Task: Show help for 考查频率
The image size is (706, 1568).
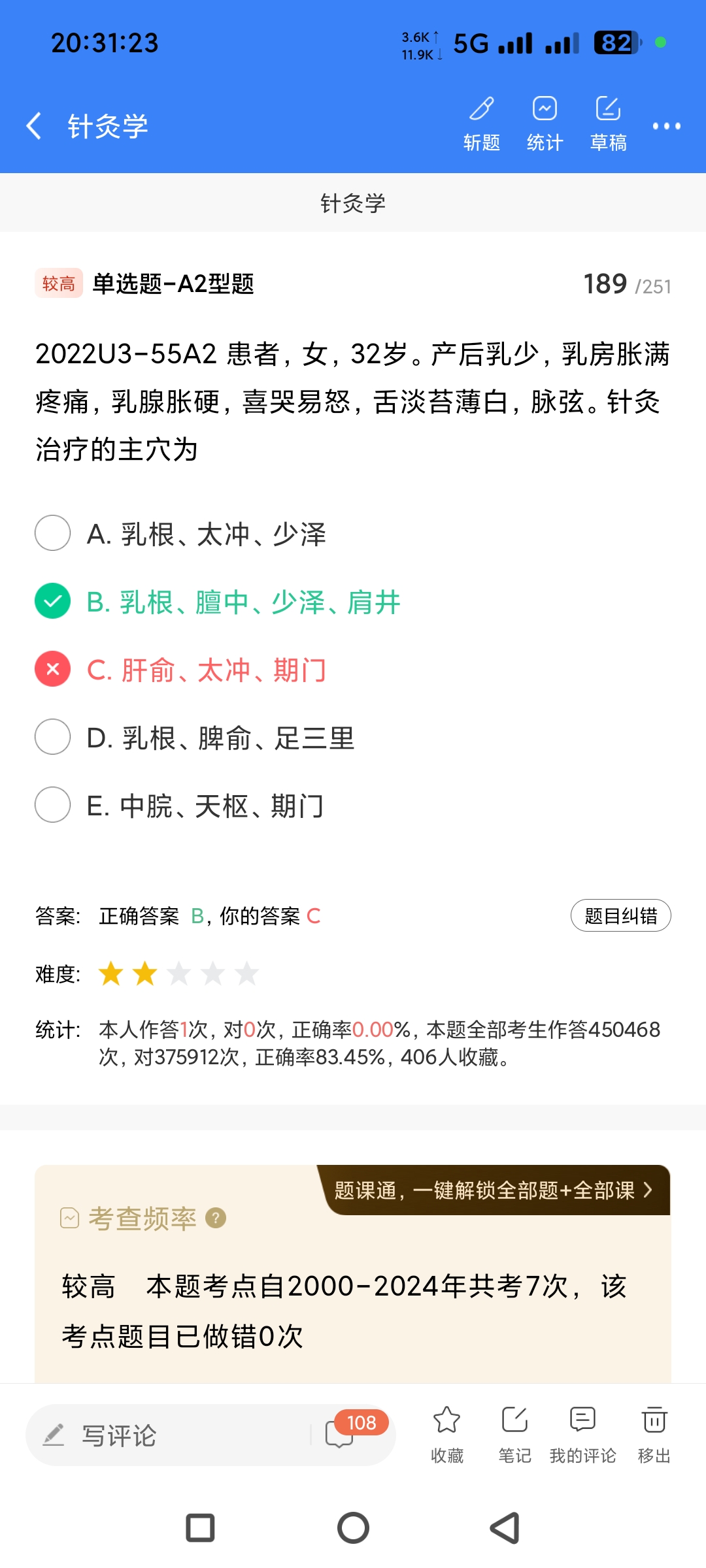Action: (216, 1218)
